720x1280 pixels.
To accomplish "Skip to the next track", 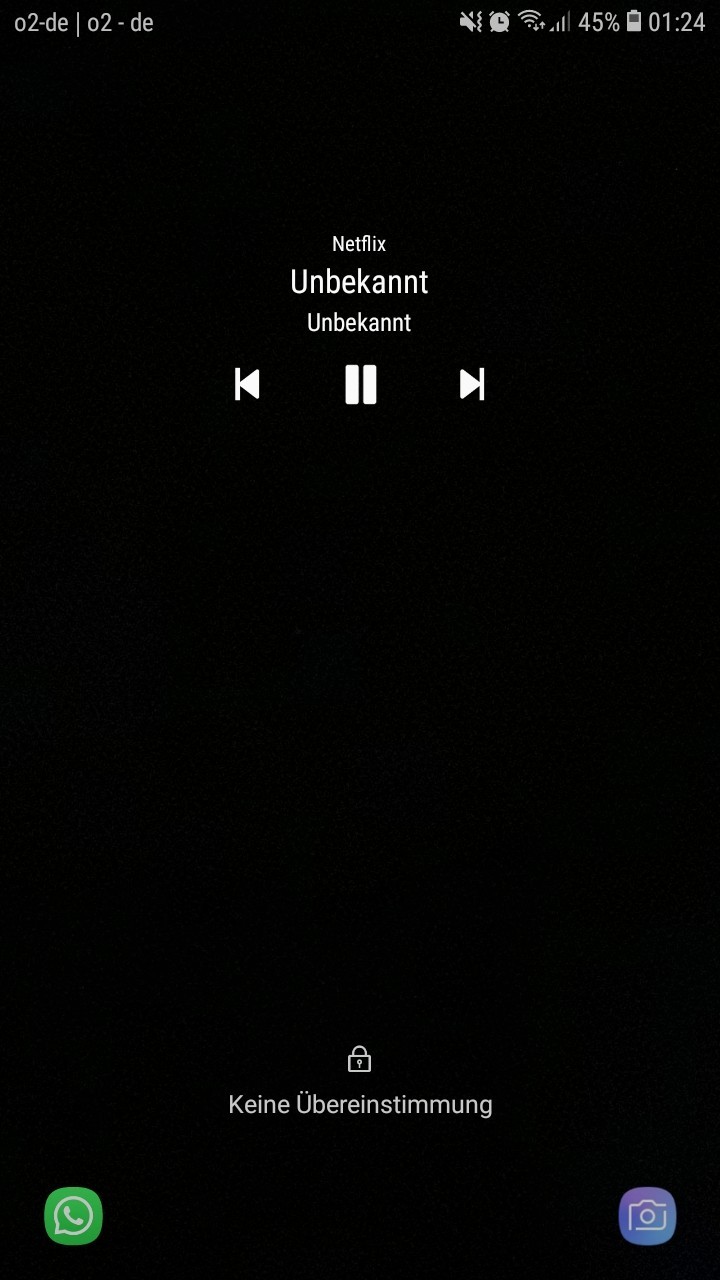I will tap(472, 384).
